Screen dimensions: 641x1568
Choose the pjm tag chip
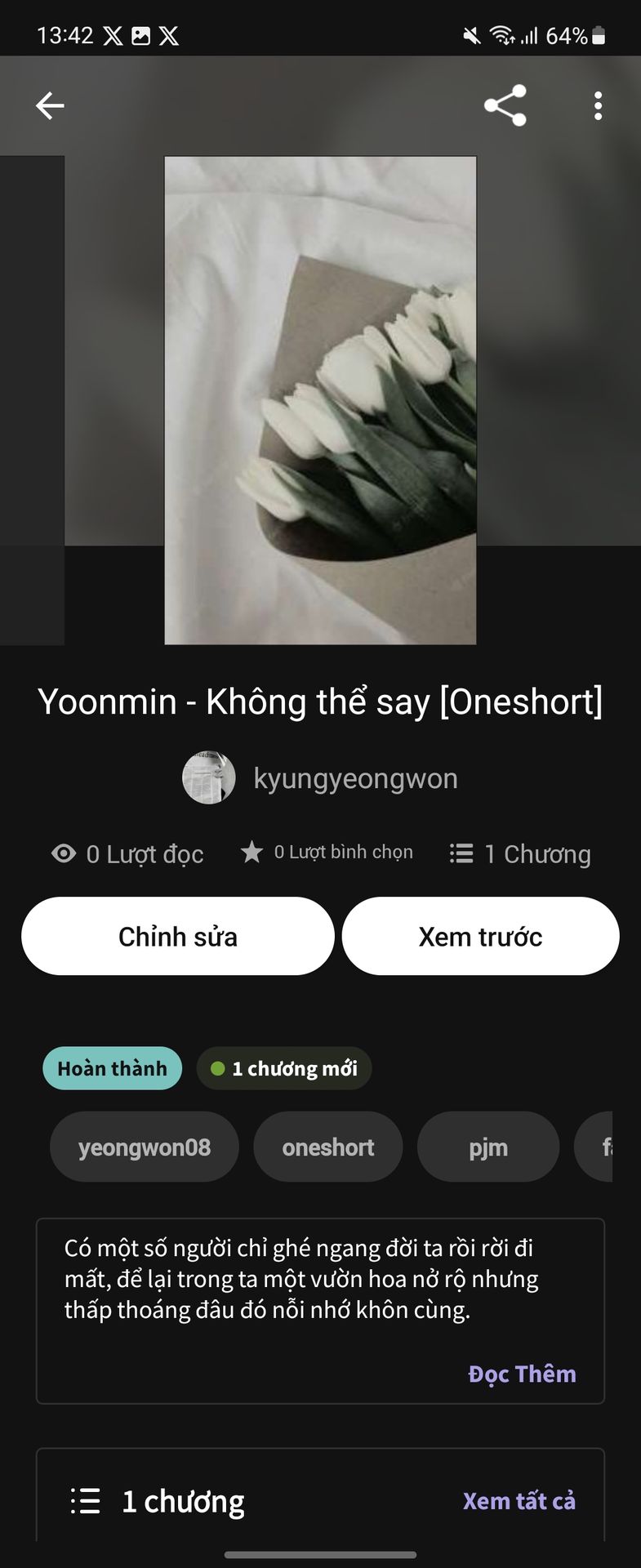click(x=487, y=1147)
